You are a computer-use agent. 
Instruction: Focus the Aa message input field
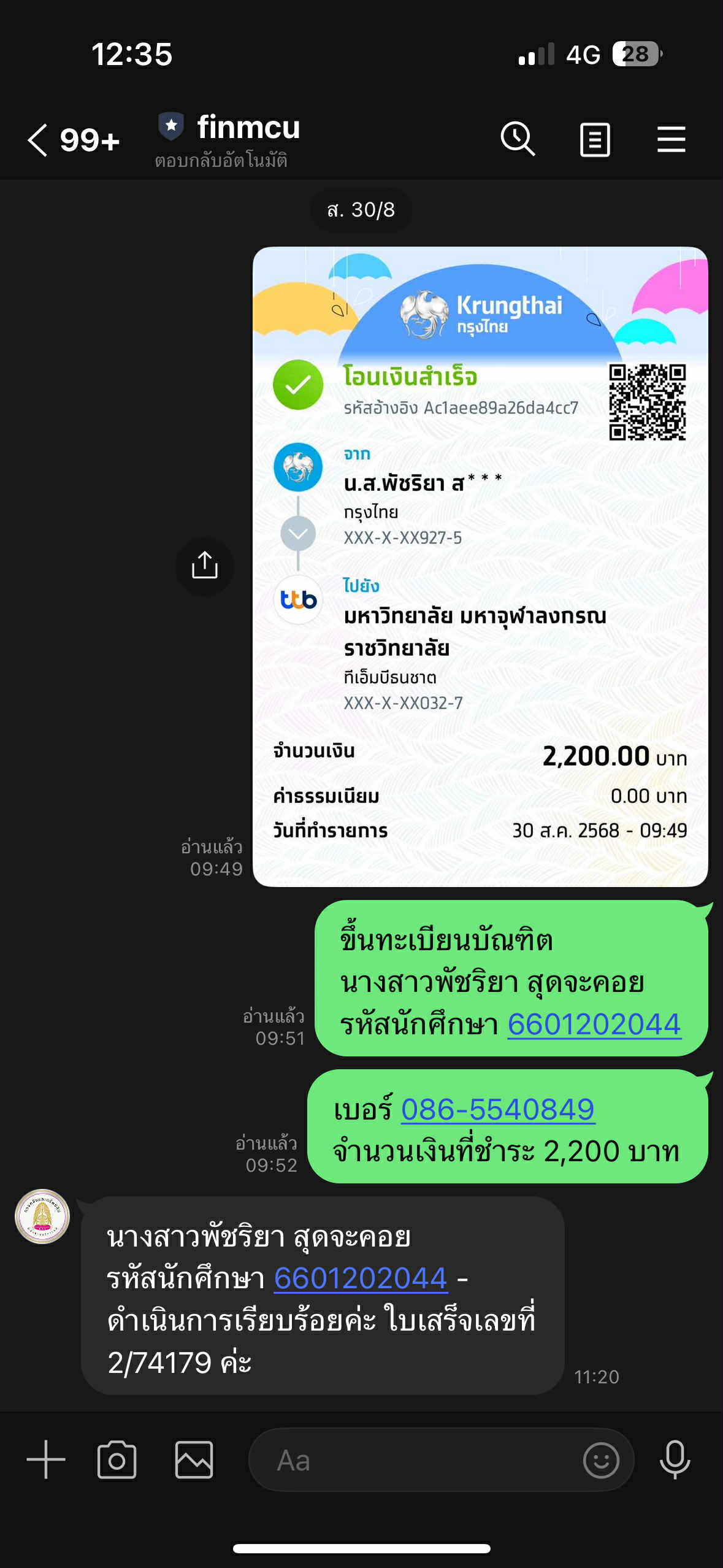[417, 1460]
